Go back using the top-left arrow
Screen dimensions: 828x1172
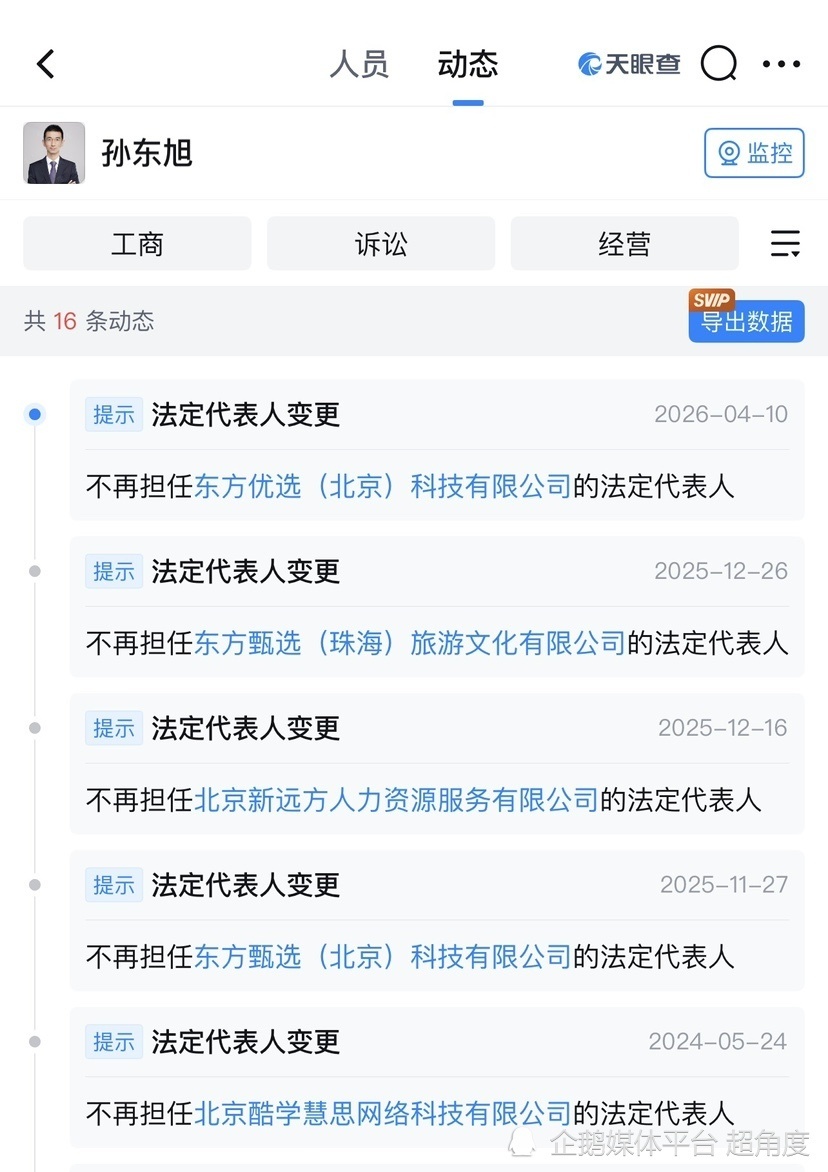(x=45, y=65)
